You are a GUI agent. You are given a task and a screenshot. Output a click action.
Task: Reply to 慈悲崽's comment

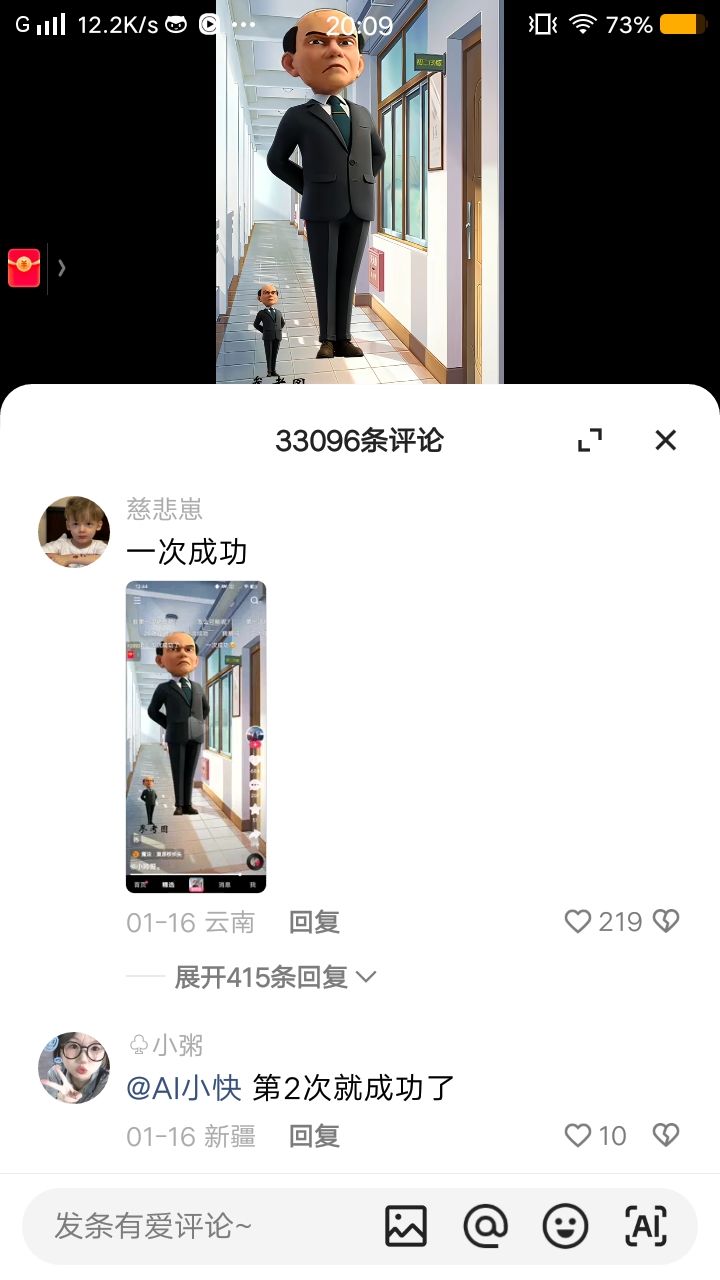point(314,922)
